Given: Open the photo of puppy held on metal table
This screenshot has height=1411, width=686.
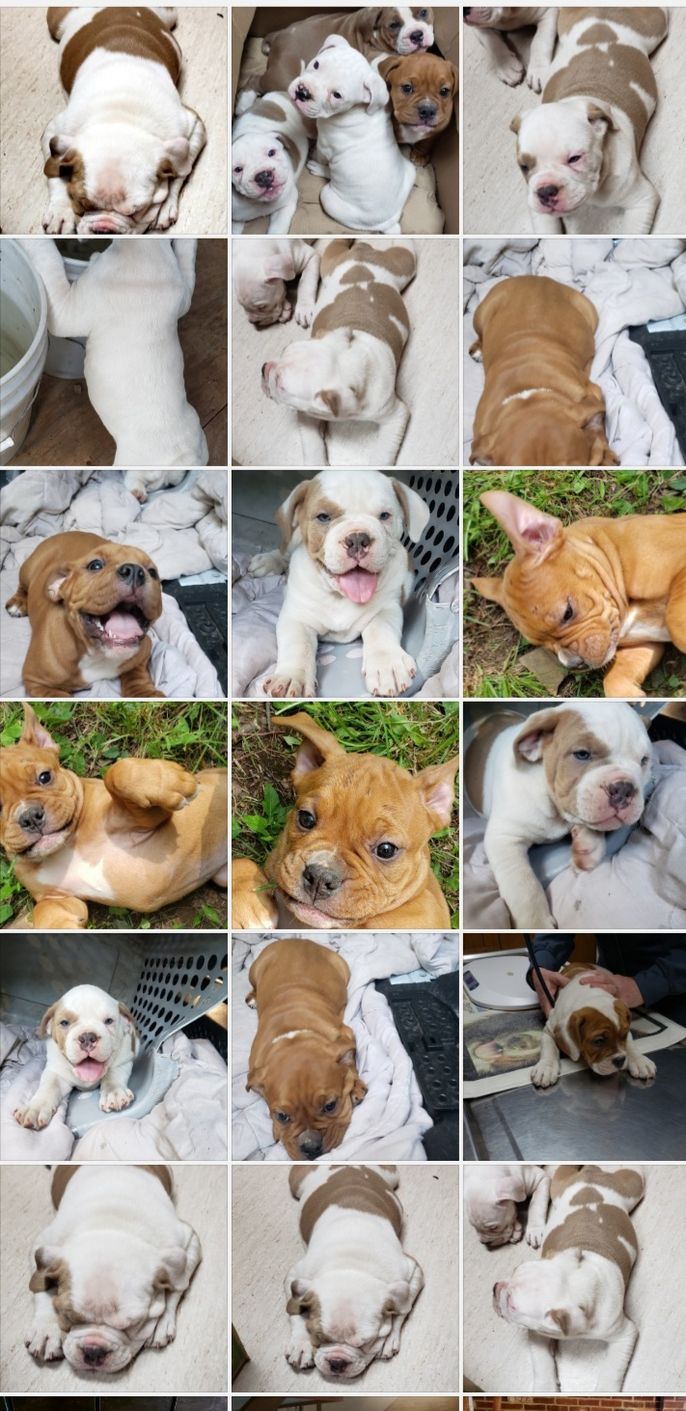Looking at the screenshot, I should point(574,1047).
